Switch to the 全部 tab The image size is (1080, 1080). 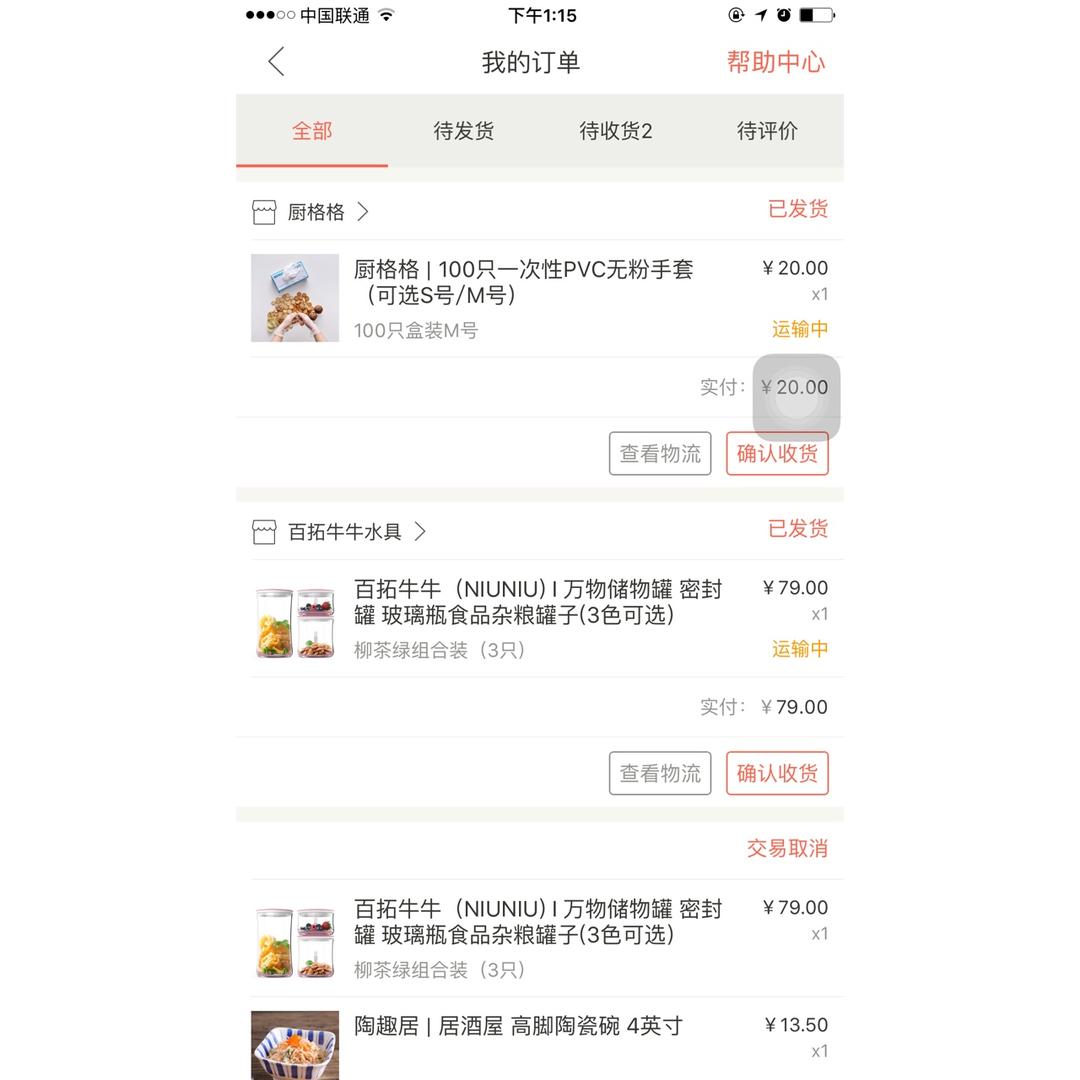coord(312,131)
